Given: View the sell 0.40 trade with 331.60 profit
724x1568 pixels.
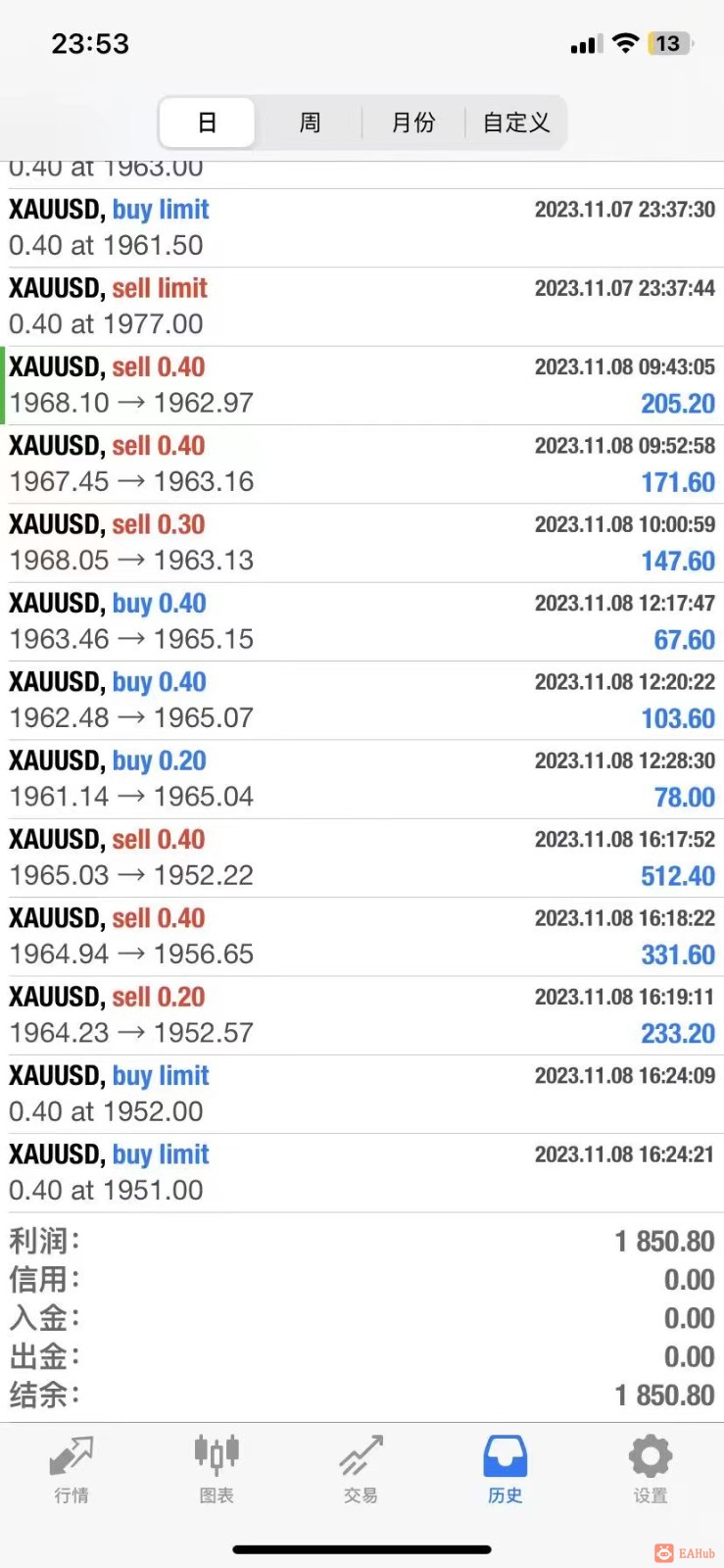Looking at the screenshot, I should [x=362, y=936].
